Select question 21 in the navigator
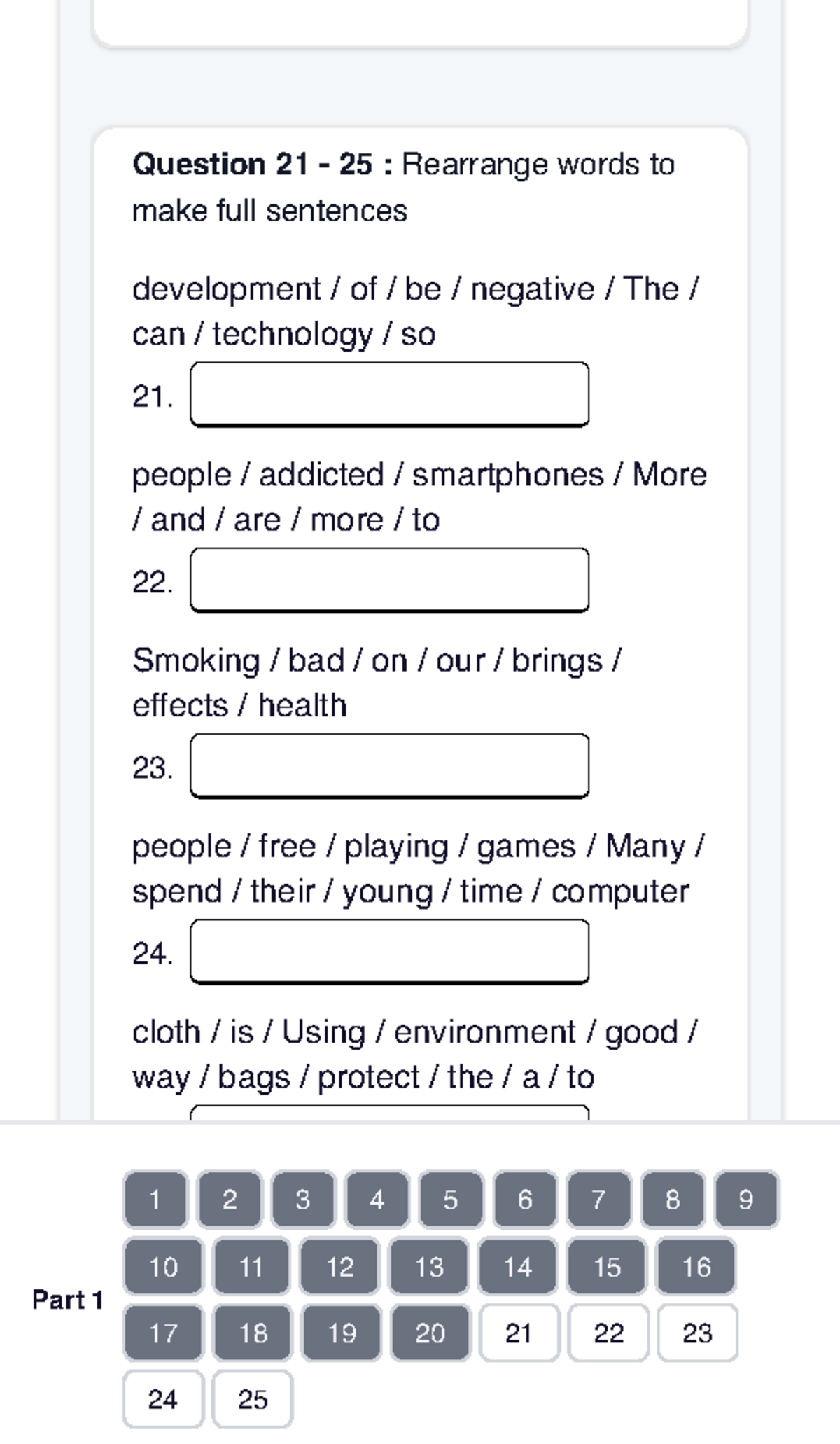840x1444 pixels. click(519, 1333)
